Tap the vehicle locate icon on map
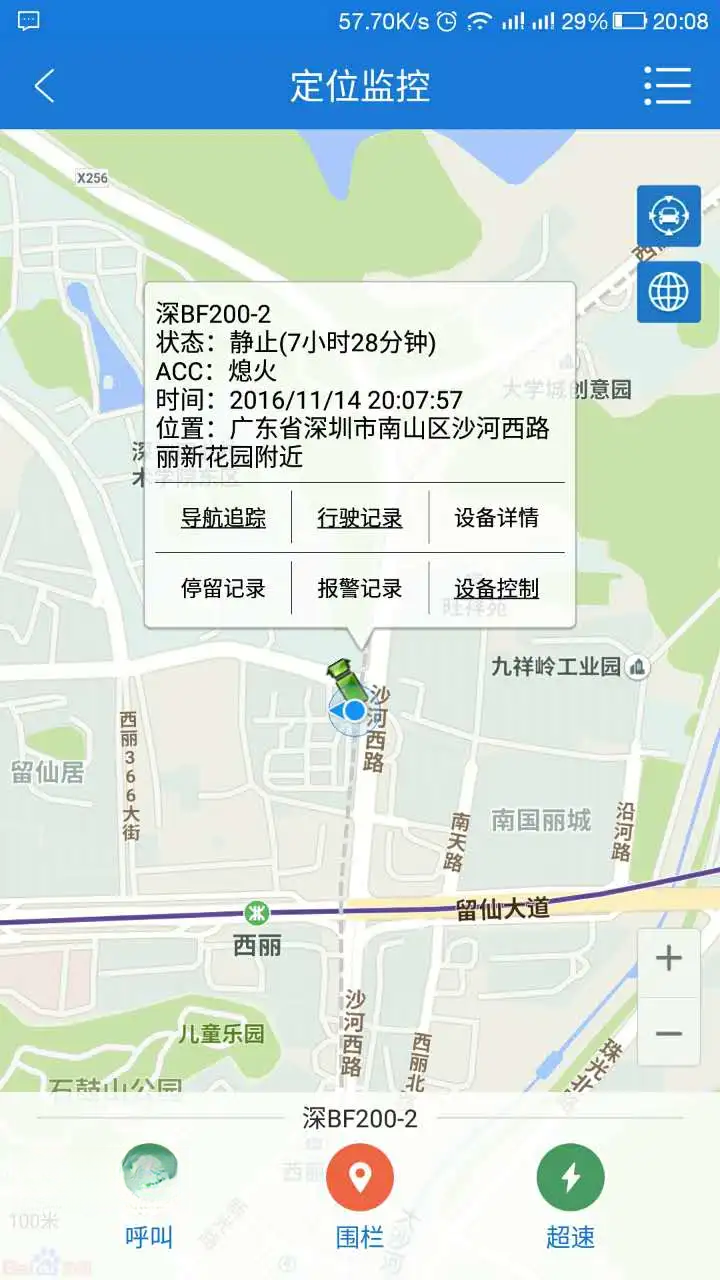This screenshot has height=1280, width=720. pyautogui.click(x=669, y=216)
